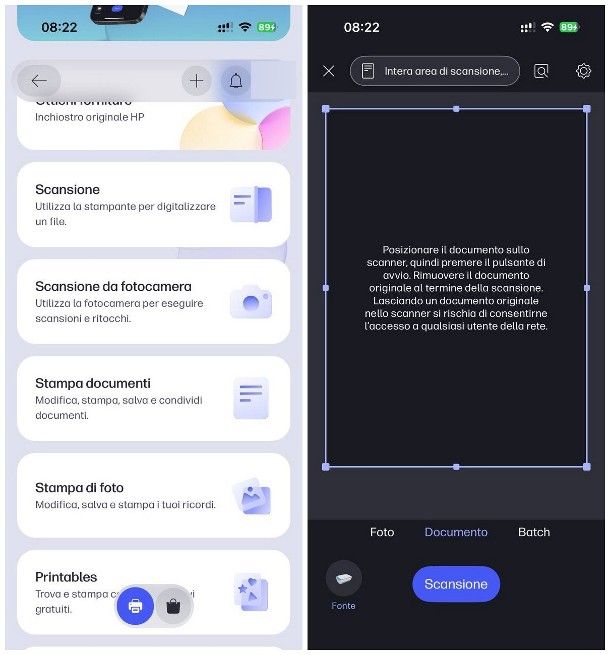This screenshot has width=610, height=655.
Task: Start scanning with the Scansione button
Action: 456,584
